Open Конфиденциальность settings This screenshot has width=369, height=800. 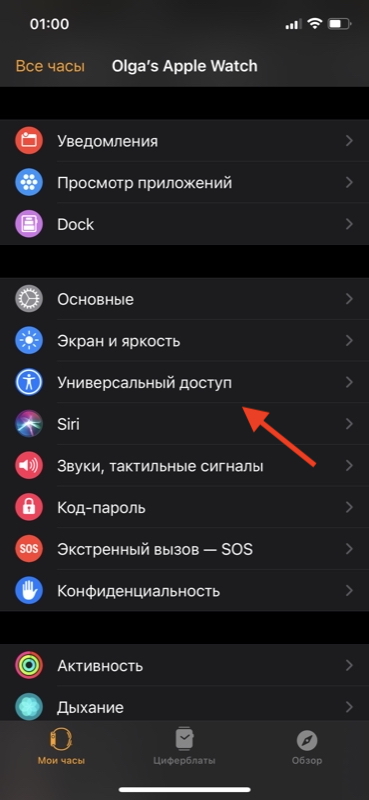(x=184, y=591)
